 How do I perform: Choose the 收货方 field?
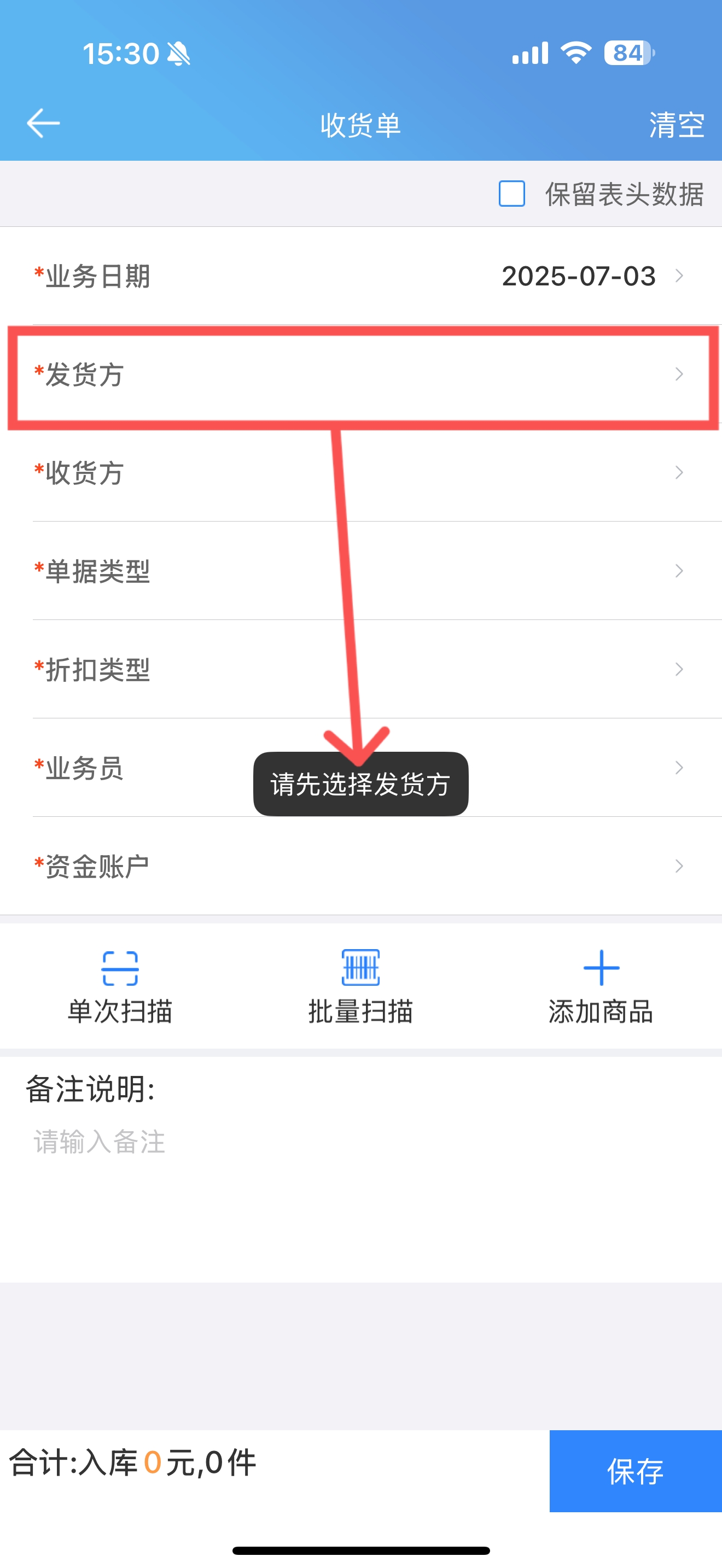(x=361, y=473)
